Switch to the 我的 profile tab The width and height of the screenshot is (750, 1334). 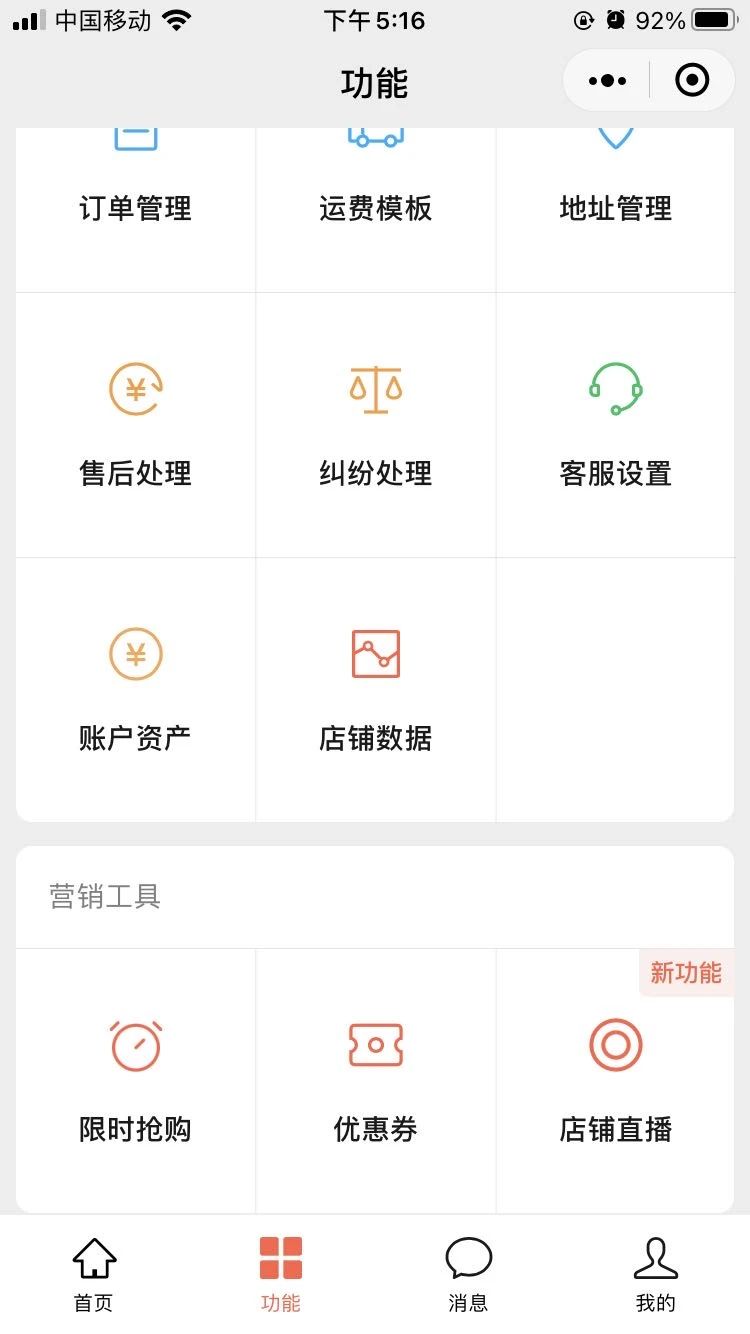[656, 1274]
